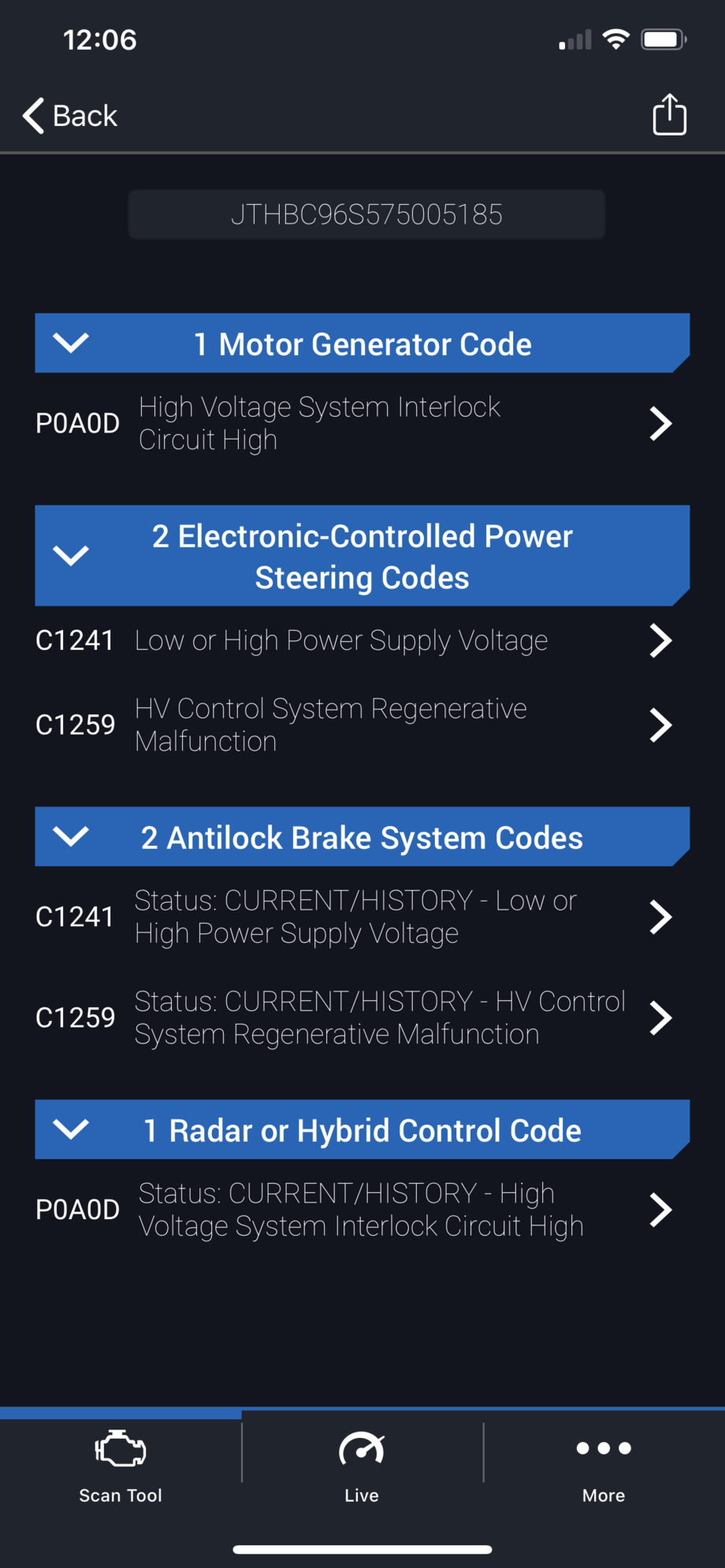This screenshot has width=725, height=1568.
Task: Go back to the previous screen
Action: tap(69, 116)
